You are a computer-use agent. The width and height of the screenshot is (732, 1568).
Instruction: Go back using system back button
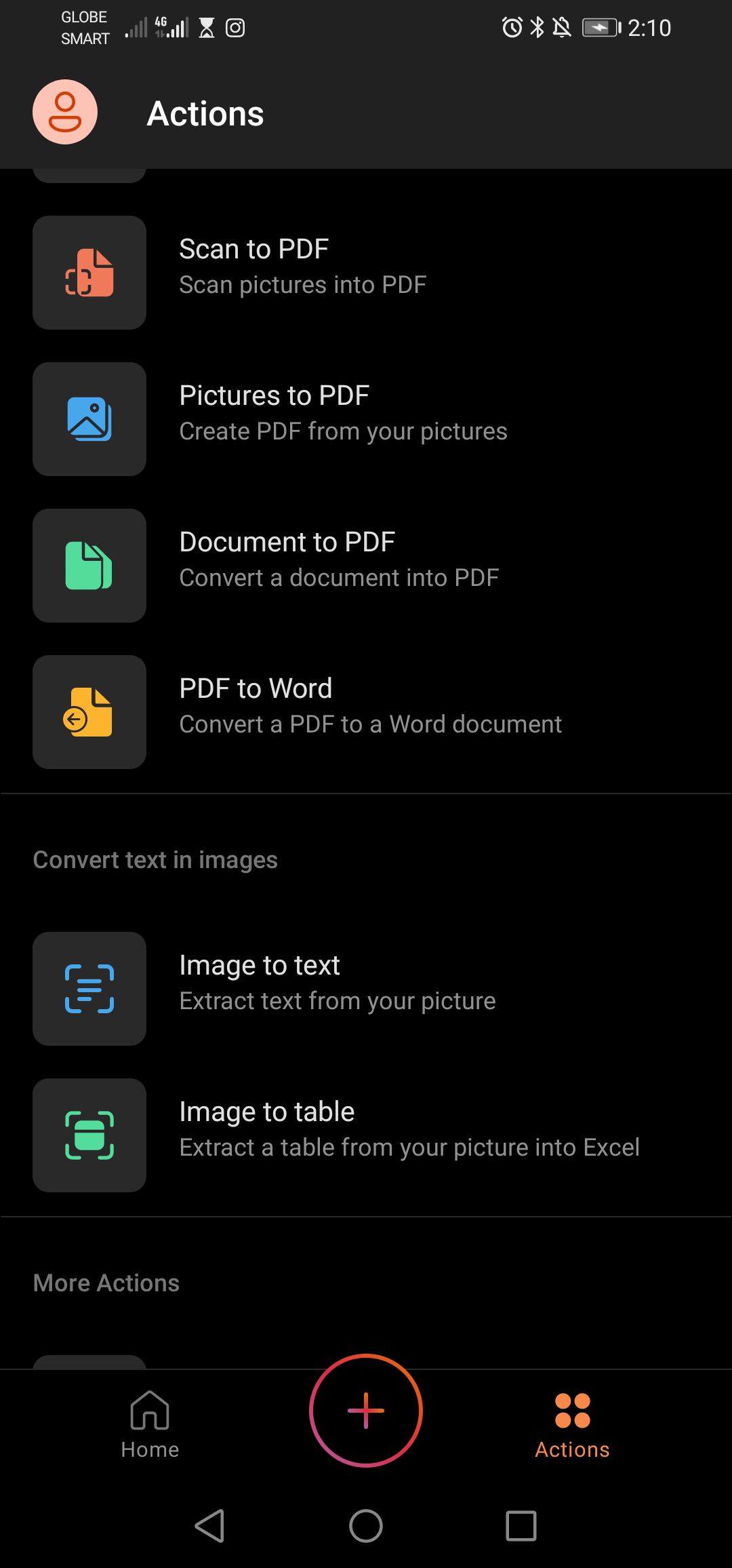click(x=209, y=1526)
